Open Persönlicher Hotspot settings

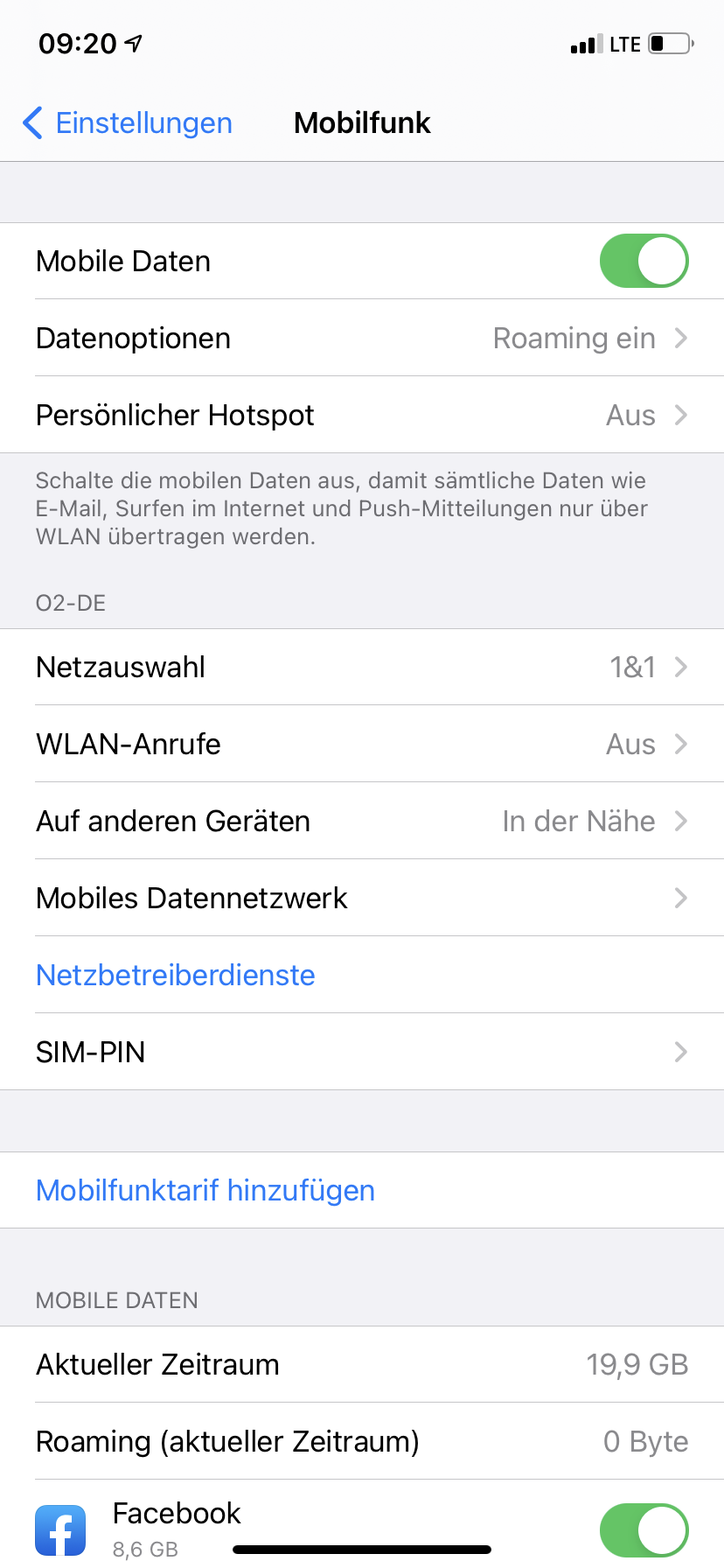pos(362,416)
